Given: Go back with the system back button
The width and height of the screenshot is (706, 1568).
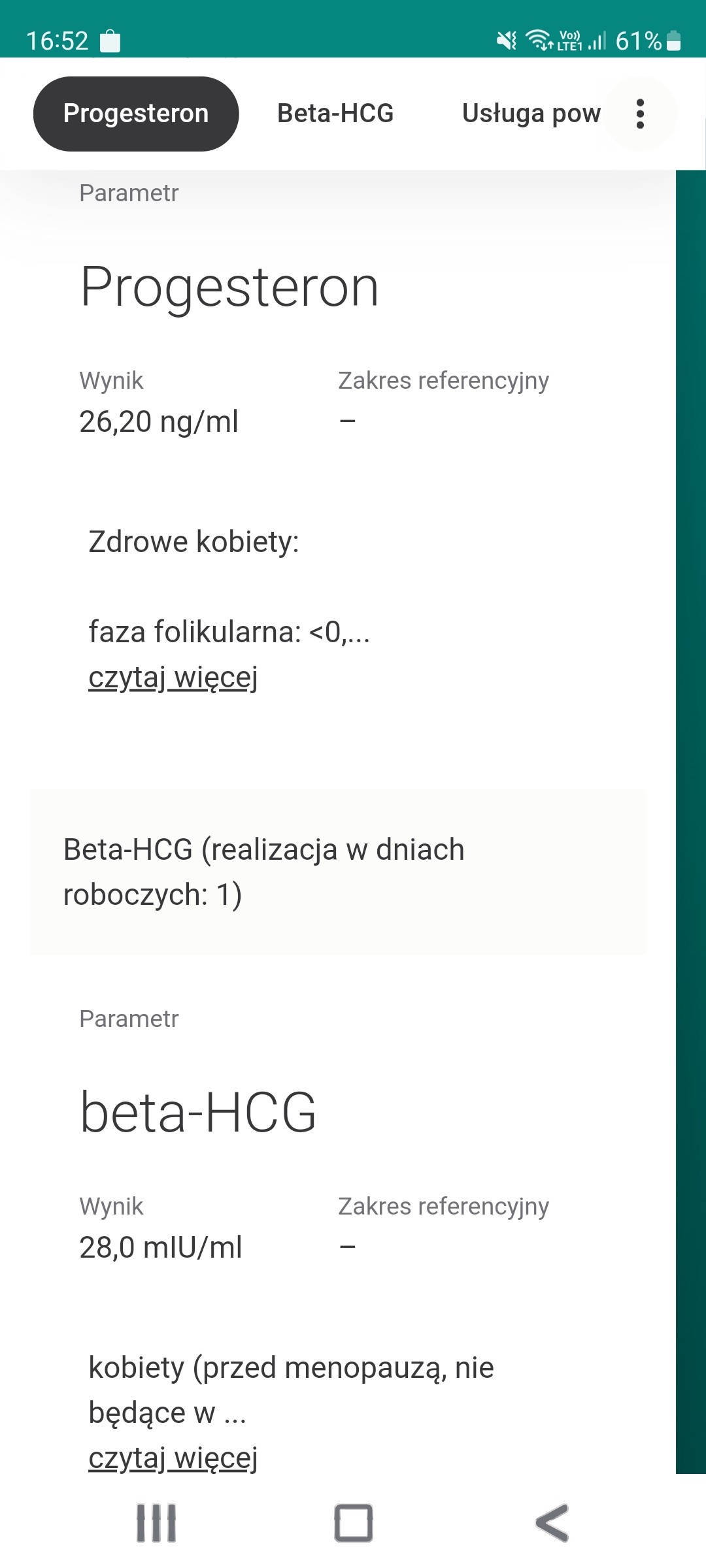Looking at the screenshot, I should [552, 1523].
